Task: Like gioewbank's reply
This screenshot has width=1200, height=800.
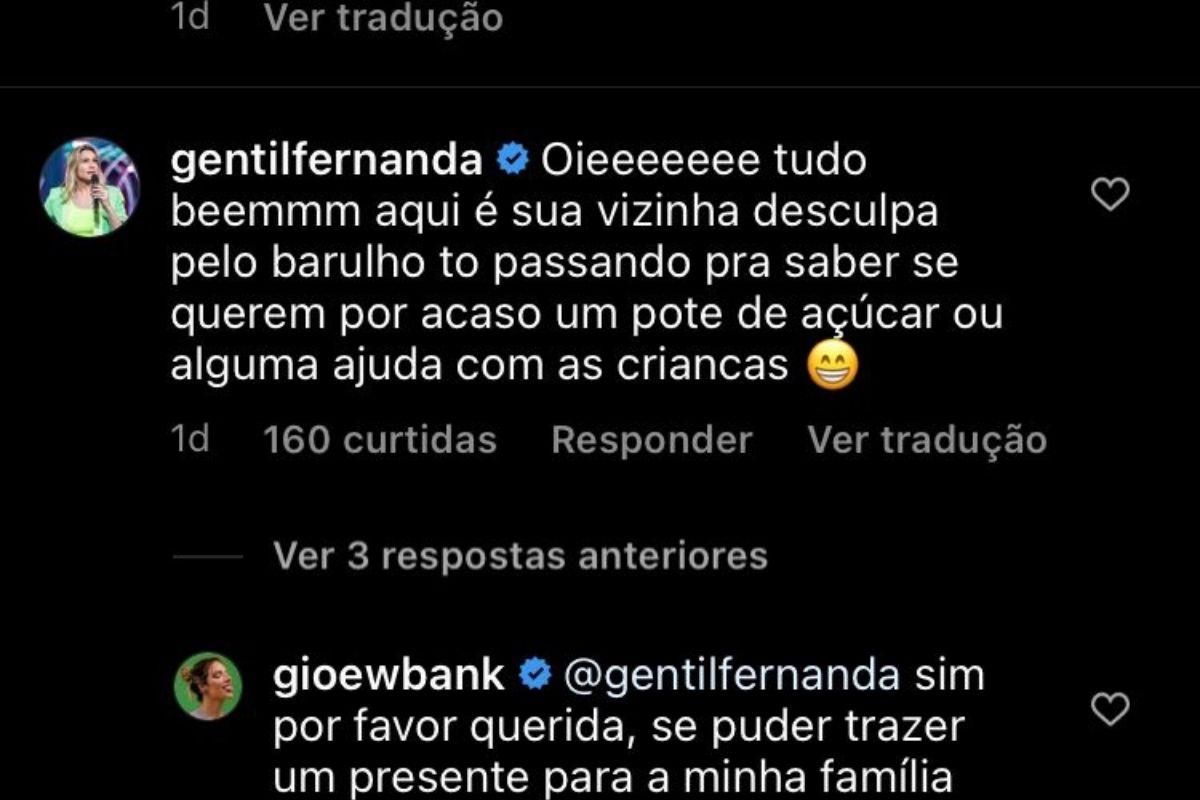Action: pos(1109,709)
